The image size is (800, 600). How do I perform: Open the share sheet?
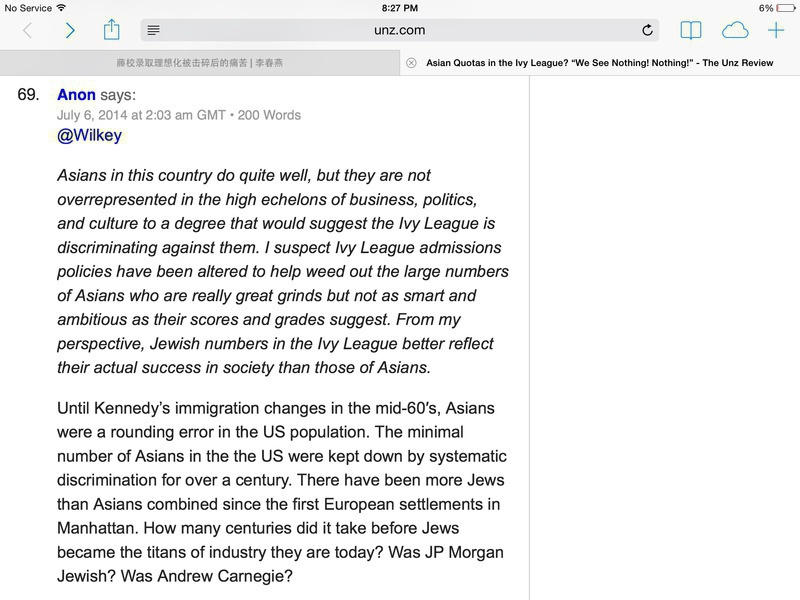(112, 30)
